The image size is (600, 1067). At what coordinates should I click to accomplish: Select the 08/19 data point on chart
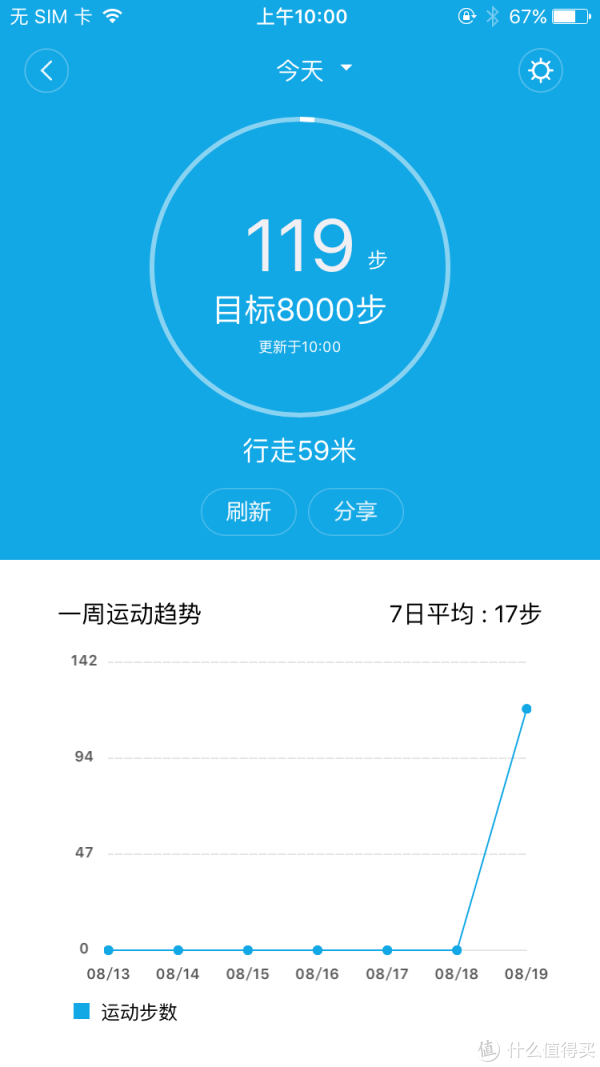click(x=527, y=709)
